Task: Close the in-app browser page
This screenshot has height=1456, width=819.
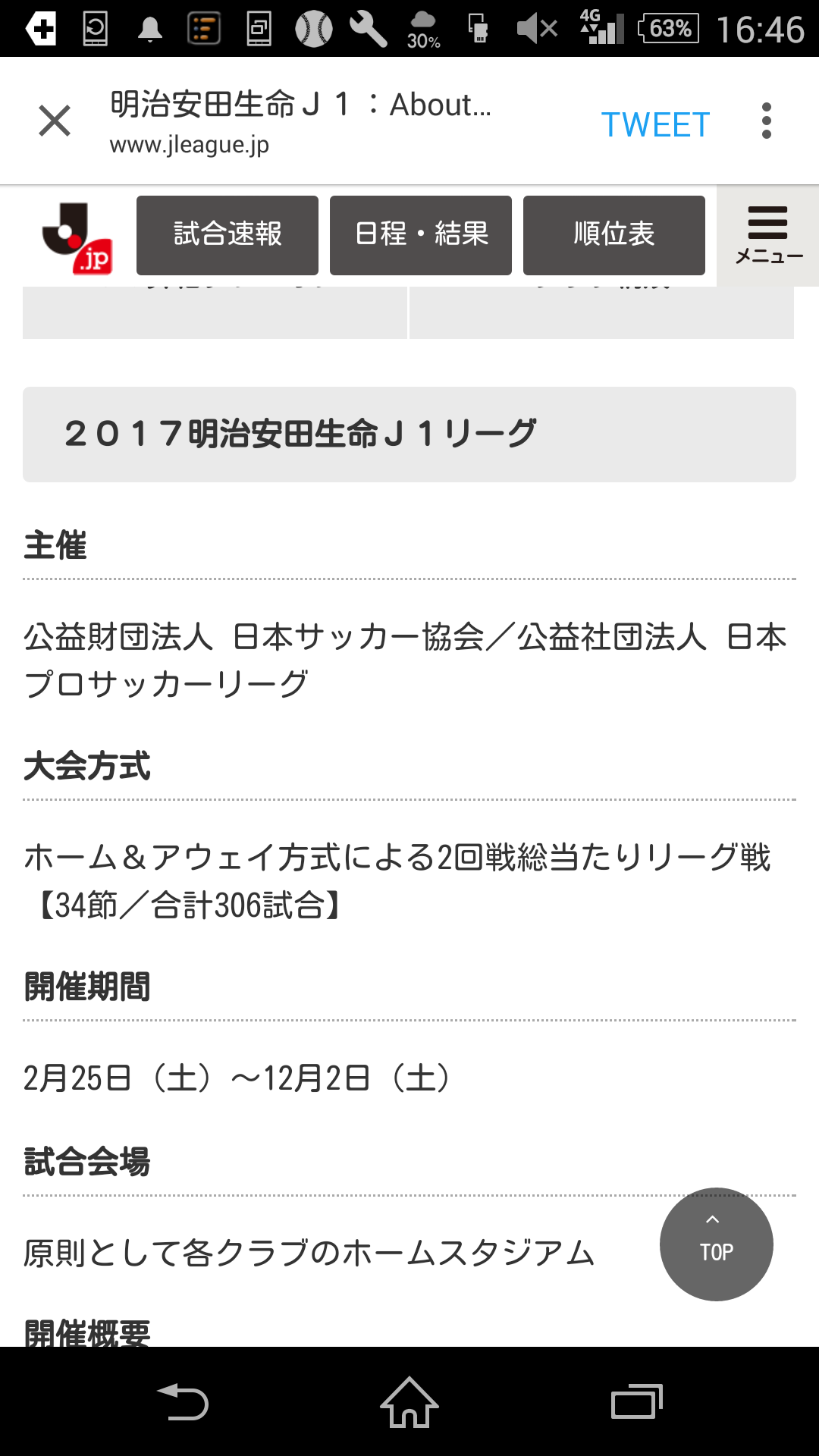Action: [x=55, y=121]
